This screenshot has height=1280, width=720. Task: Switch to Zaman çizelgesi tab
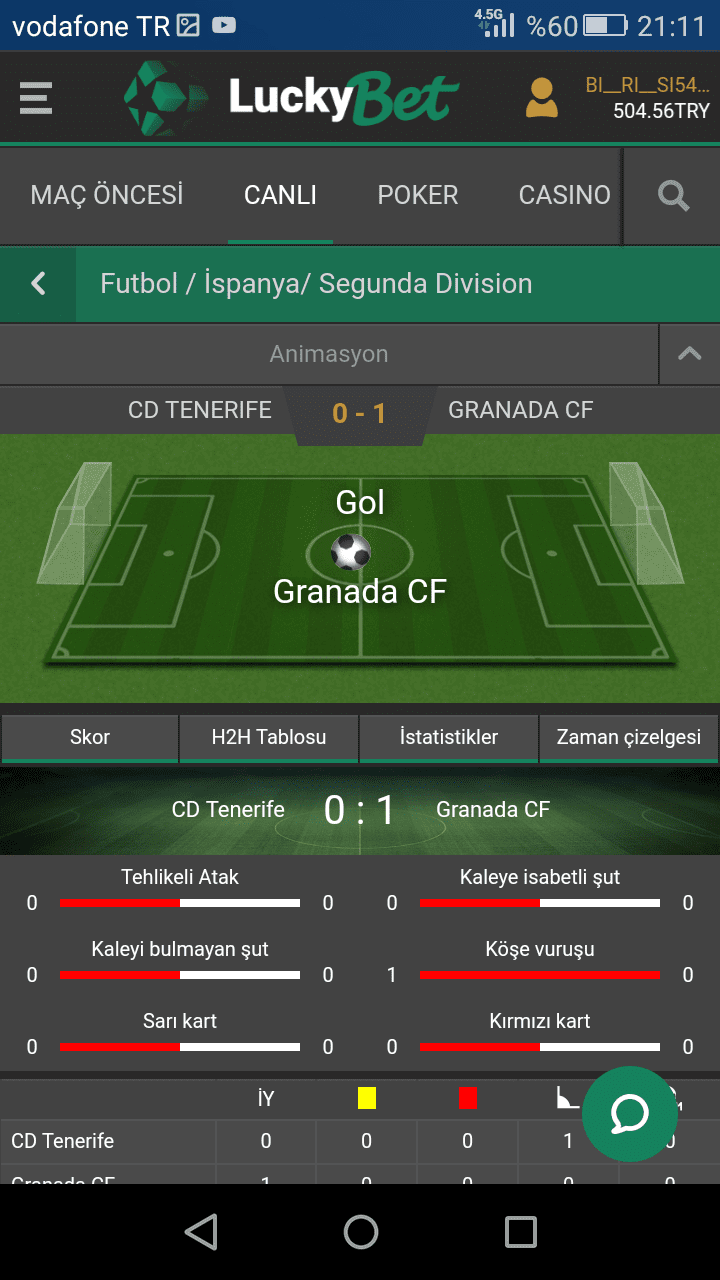(629, 738)
